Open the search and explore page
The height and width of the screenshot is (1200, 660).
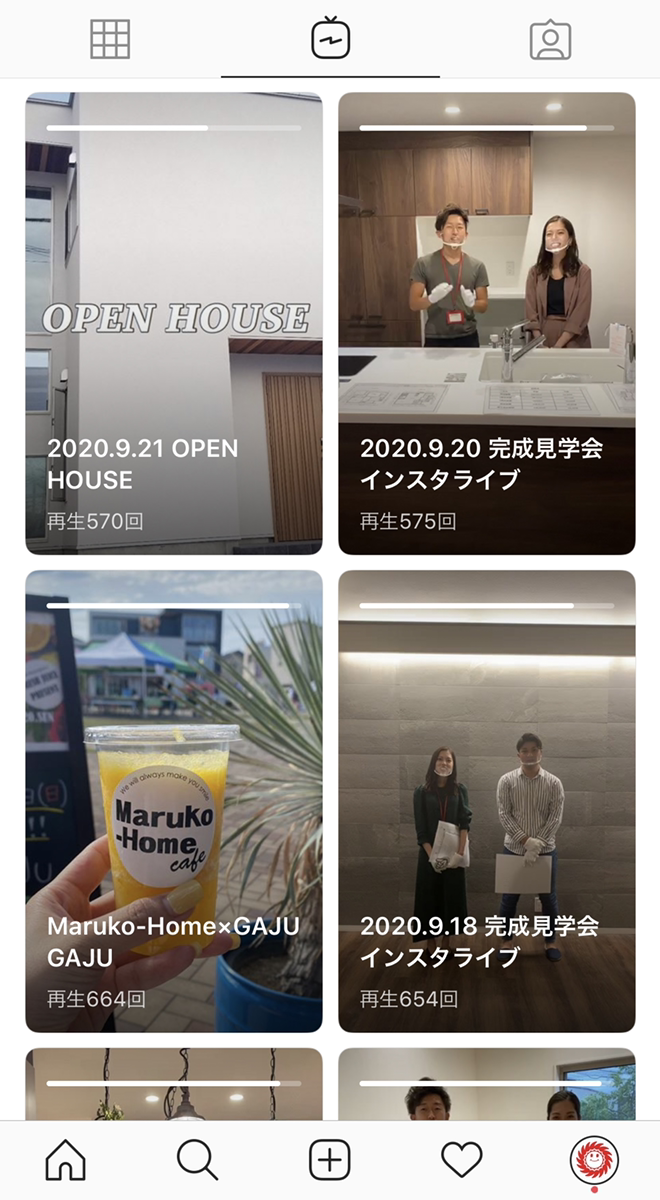(197, 1160)
